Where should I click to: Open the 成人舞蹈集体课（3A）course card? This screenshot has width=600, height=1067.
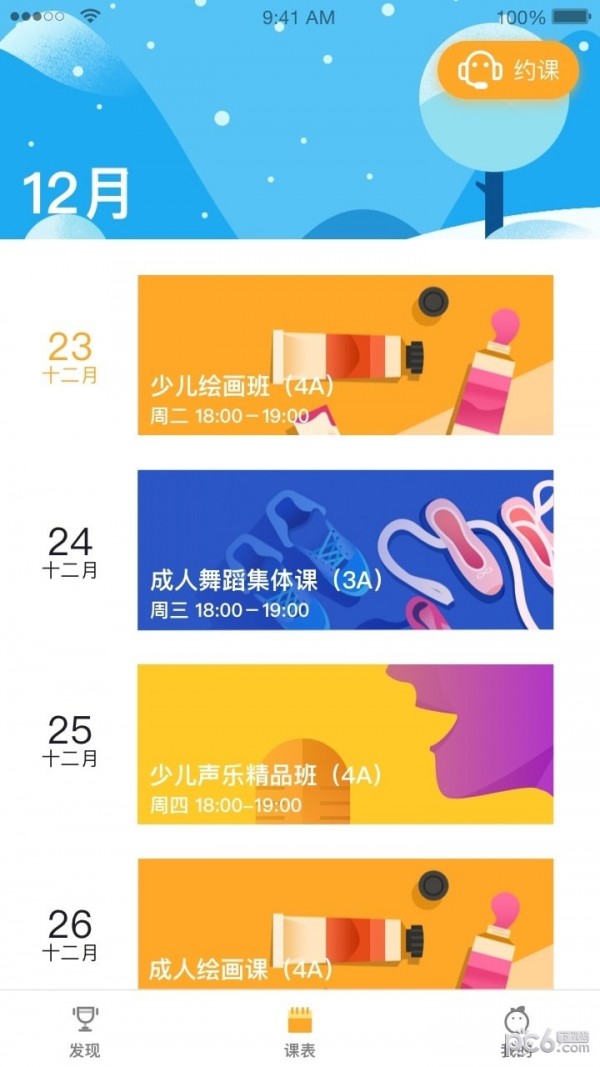pos(345,550)
